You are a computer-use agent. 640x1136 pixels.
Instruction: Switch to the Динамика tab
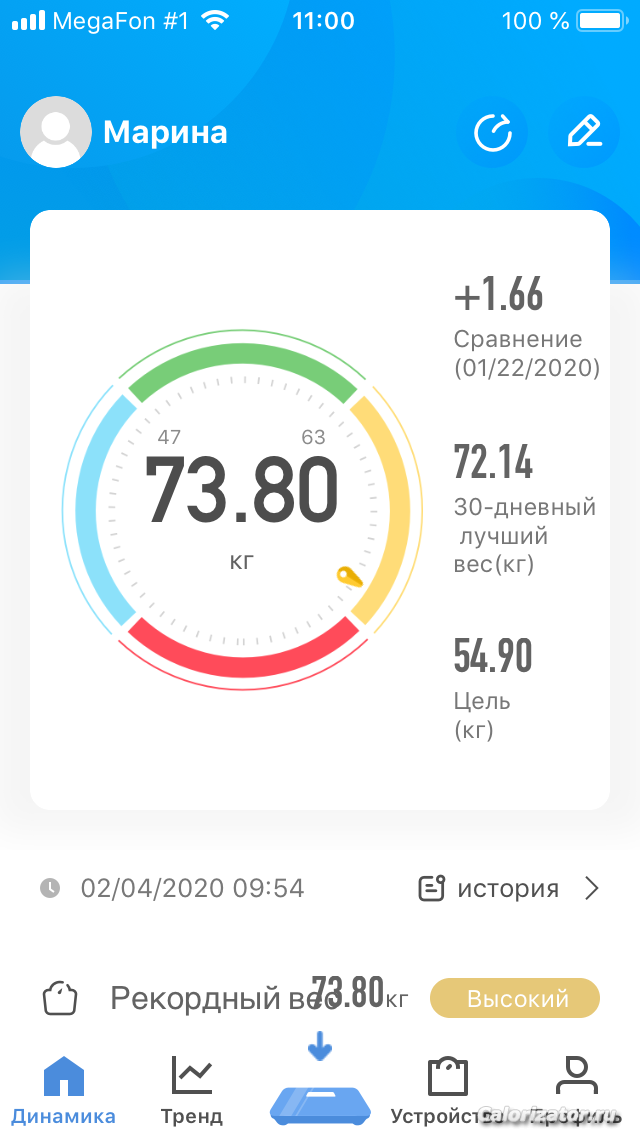(64, 1090)
